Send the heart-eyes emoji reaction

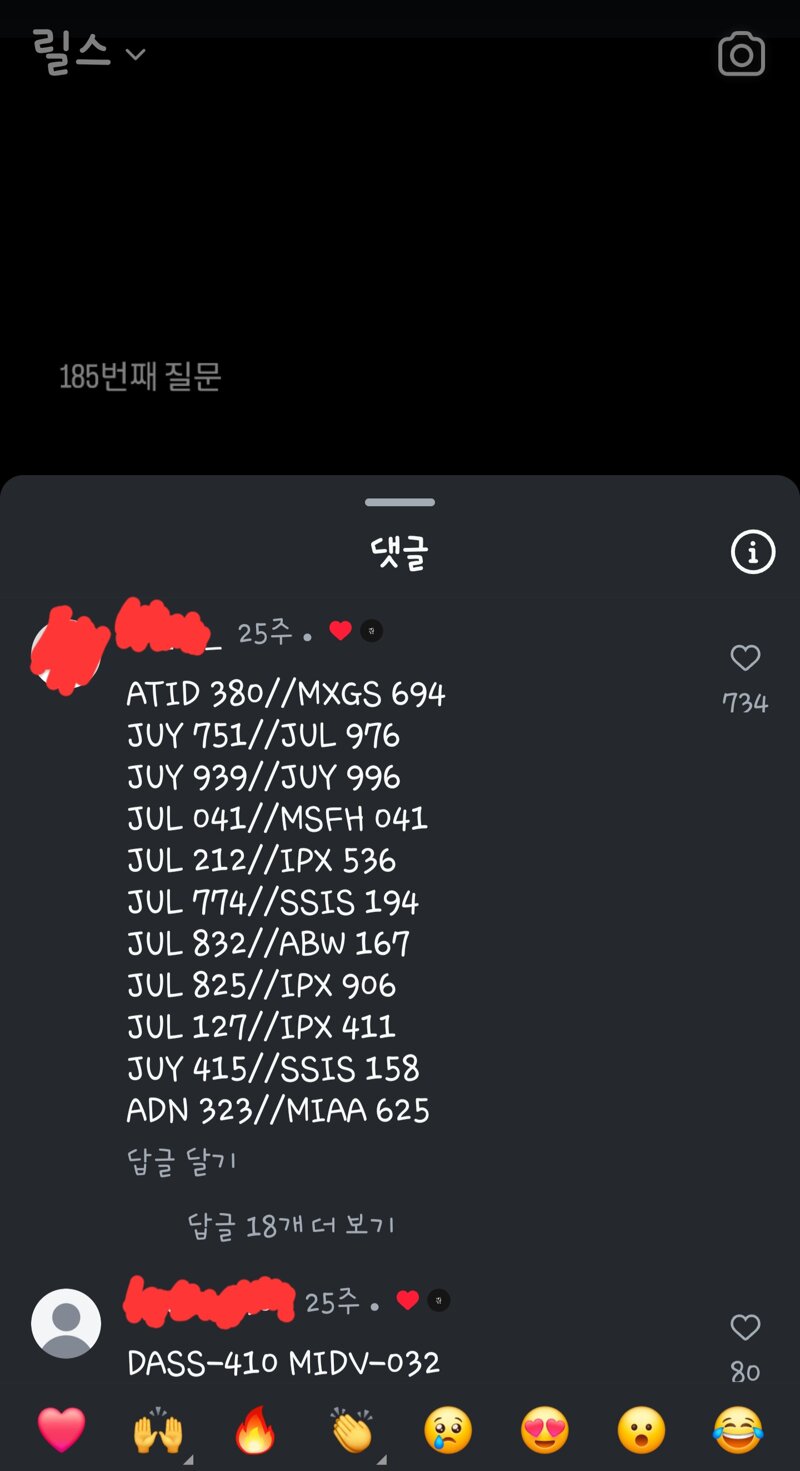(x=544, y=1430)
